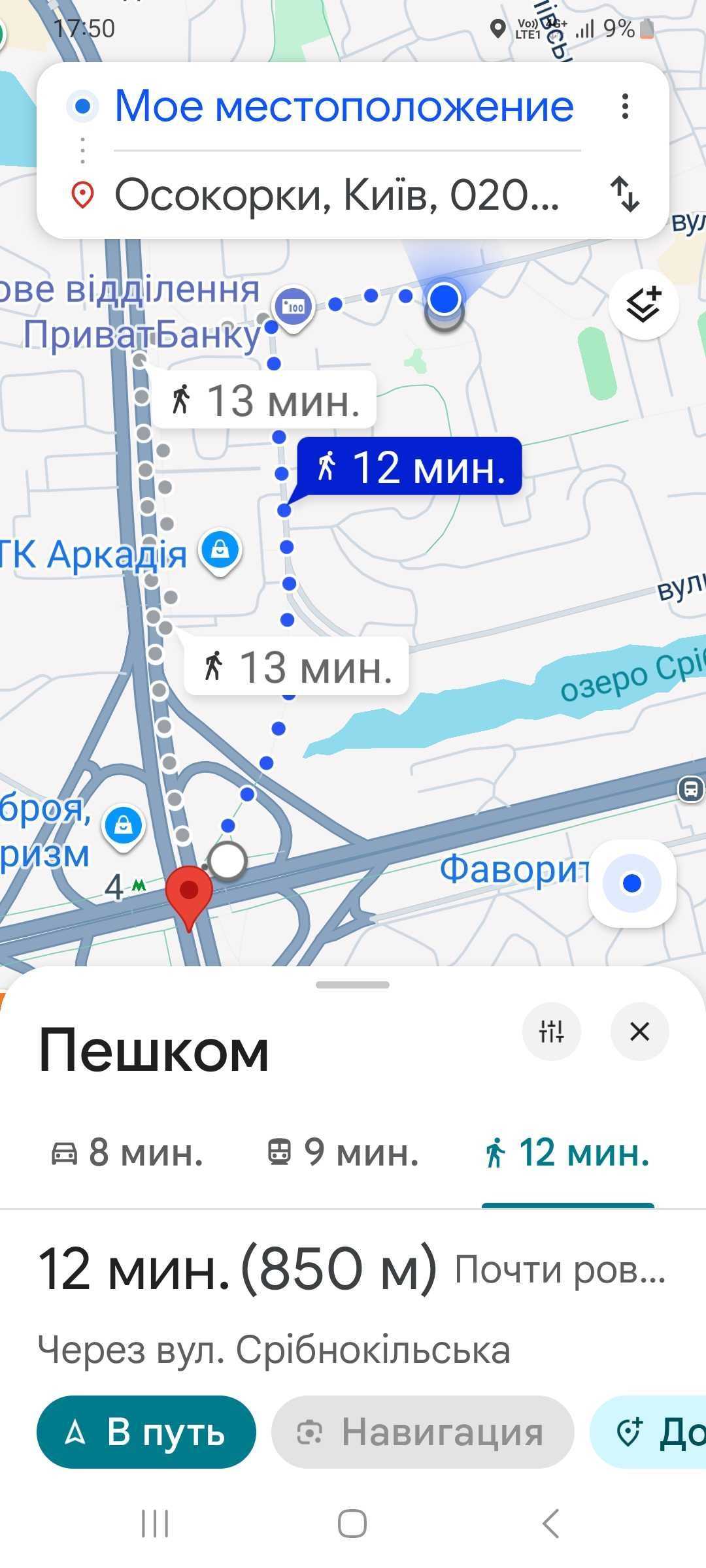Open the 12 мин. (850 м) route details
Screen dimensions: 706x1568
coord(237,1269)
